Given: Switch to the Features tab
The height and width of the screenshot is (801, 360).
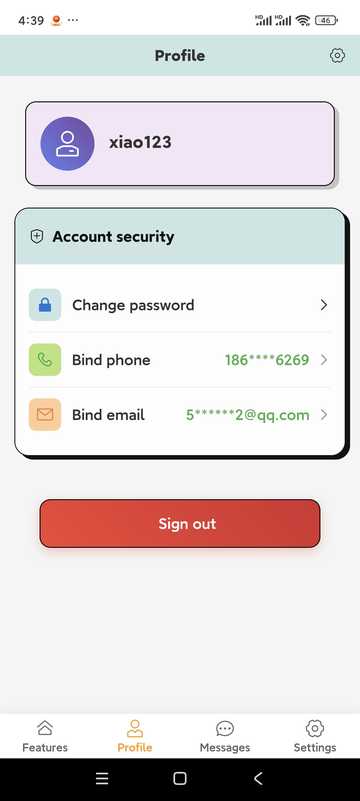Looking at the screenshot, I should pyautogui.click(x=45, y=736).
